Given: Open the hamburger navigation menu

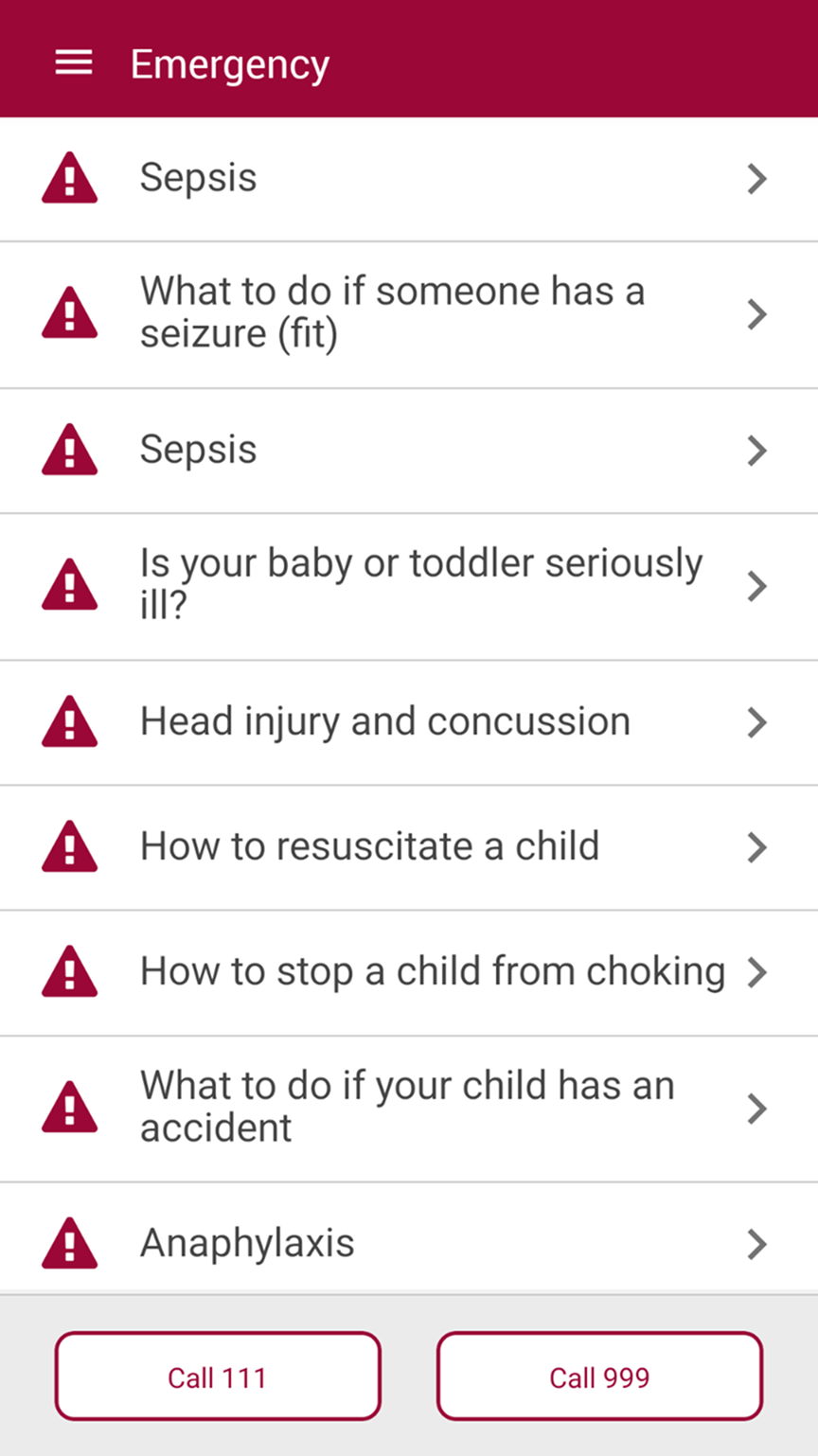Looking at the screenshot, I should click(74, 63).
